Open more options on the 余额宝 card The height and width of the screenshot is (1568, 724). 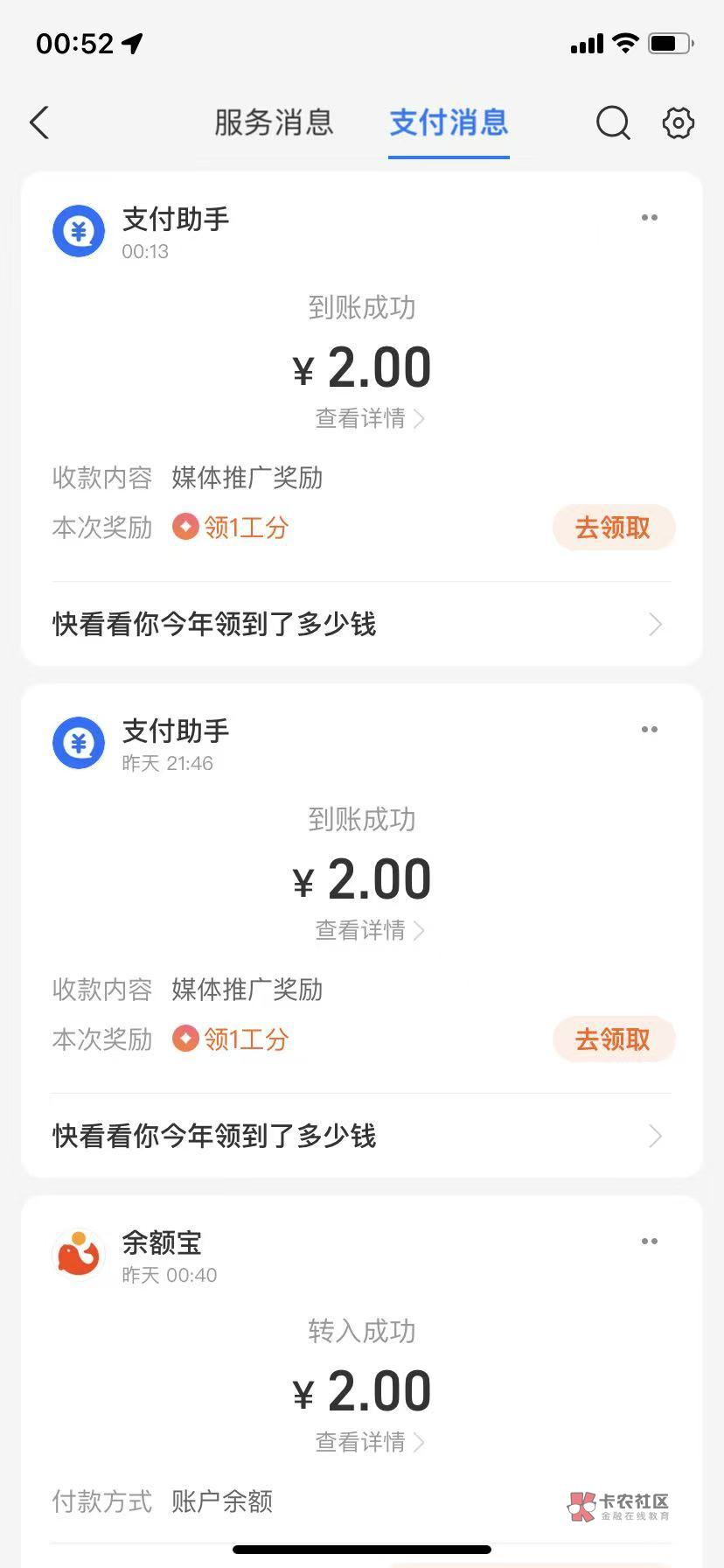[649, 1242]
